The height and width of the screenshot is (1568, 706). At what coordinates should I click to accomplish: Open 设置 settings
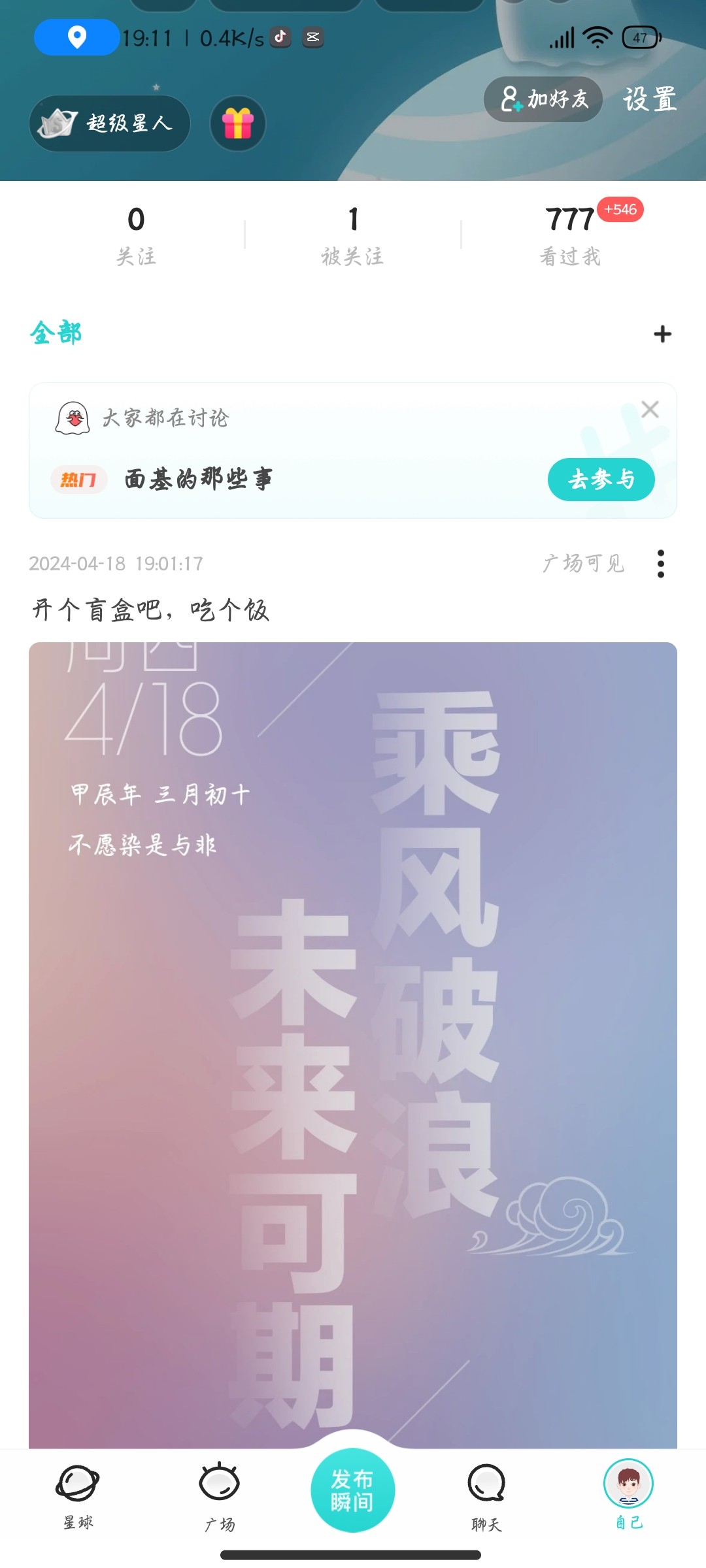coord(649,99)
